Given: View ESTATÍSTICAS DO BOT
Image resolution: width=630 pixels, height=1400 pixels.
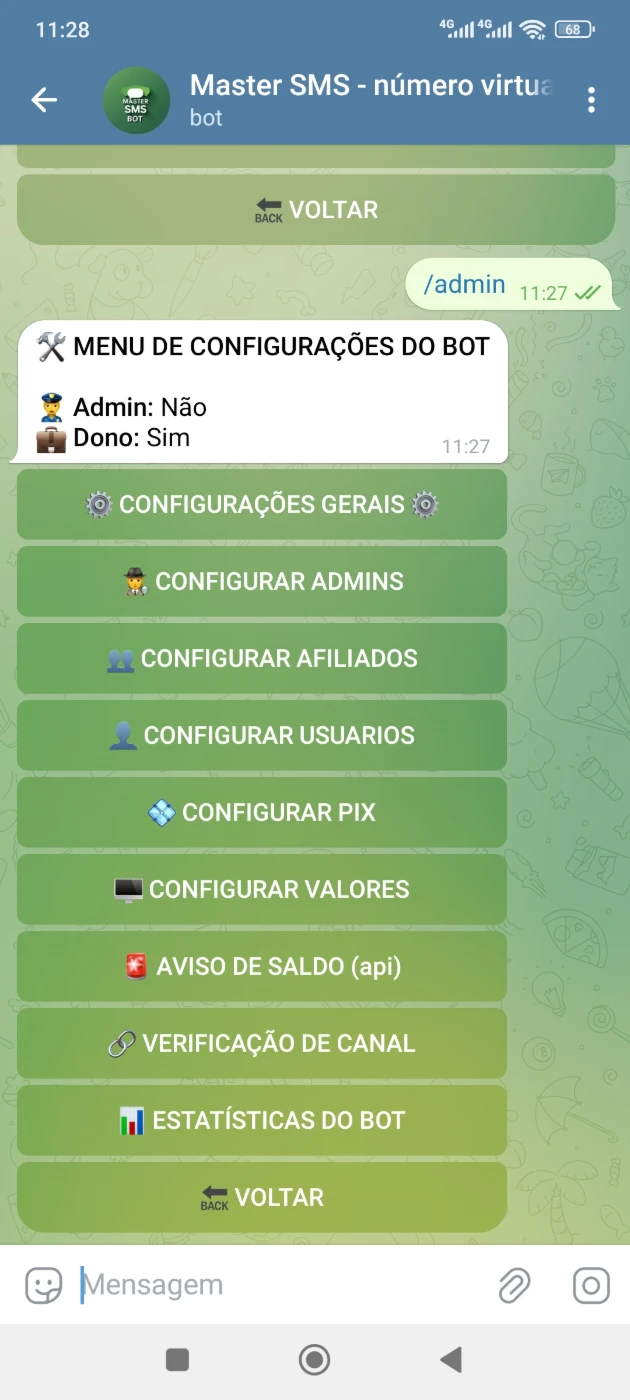Looking at the screenshot, I should pyautogui.click(x=262, y=1121).
